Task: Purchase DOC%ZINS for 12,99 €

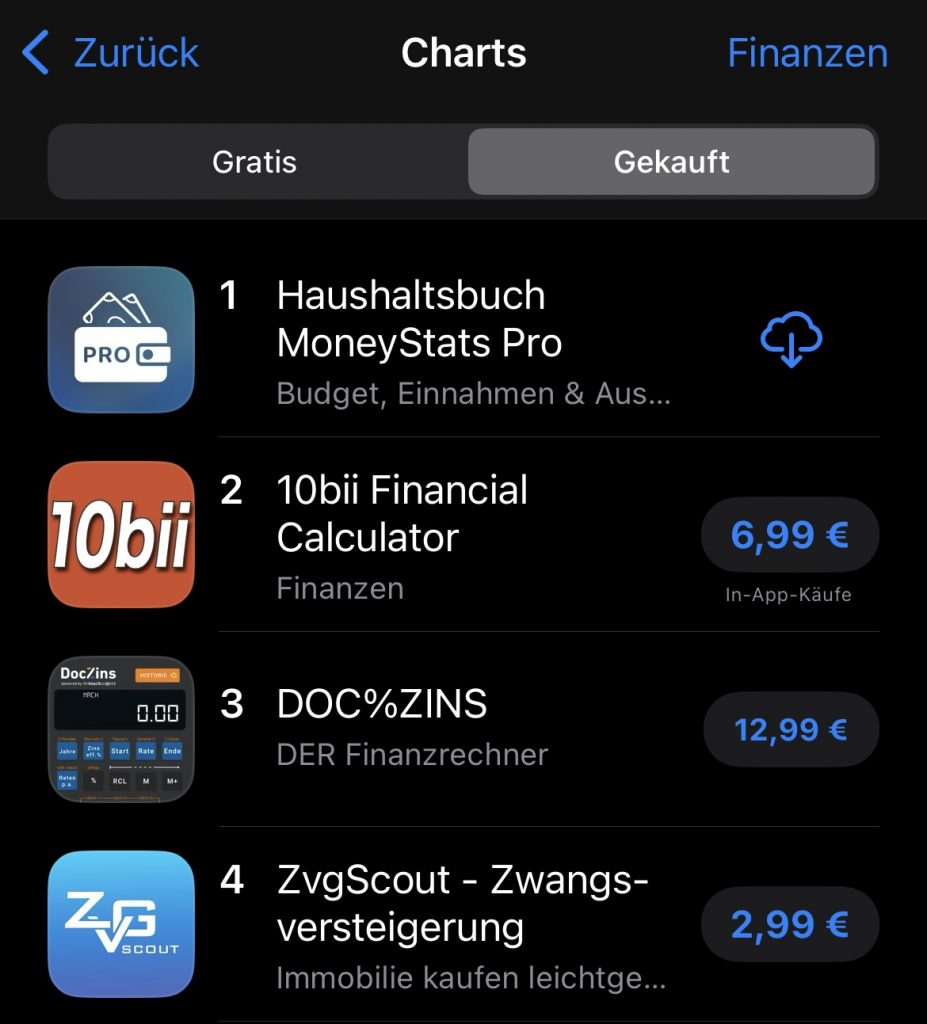Action: [790, 730]
